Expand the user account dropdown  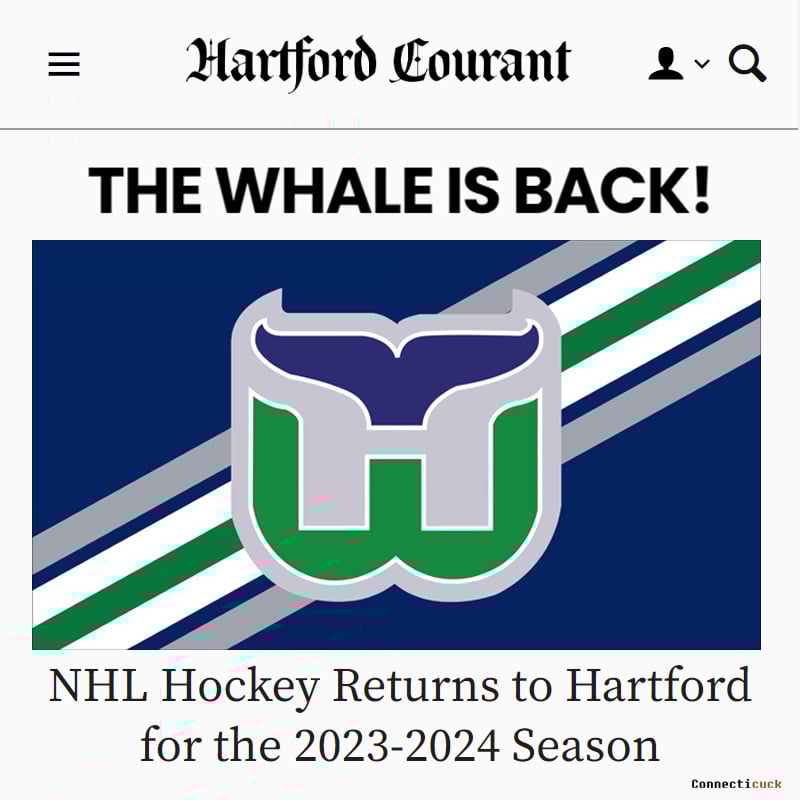click(679, 64)
